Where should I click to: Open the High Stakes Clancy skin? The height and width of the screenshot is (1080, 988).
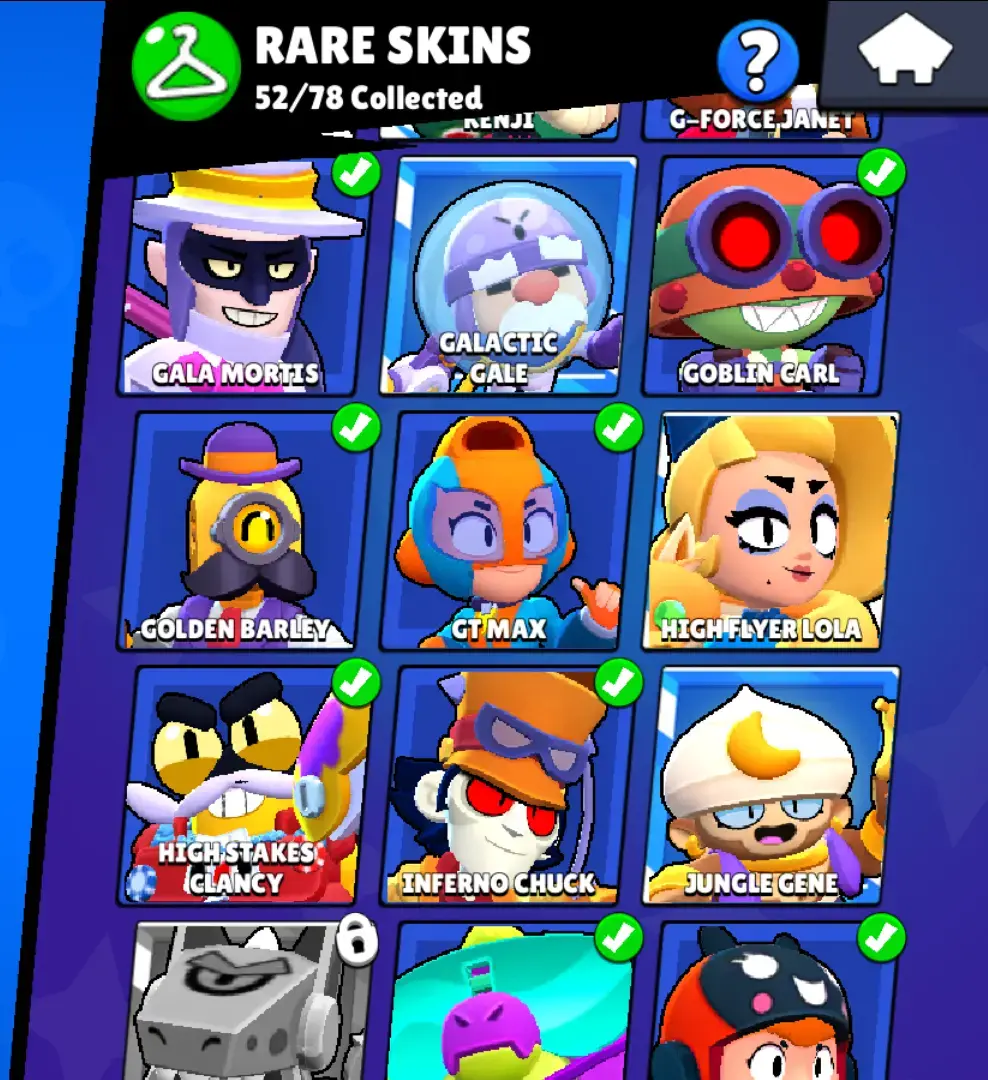tap(243, 785)
